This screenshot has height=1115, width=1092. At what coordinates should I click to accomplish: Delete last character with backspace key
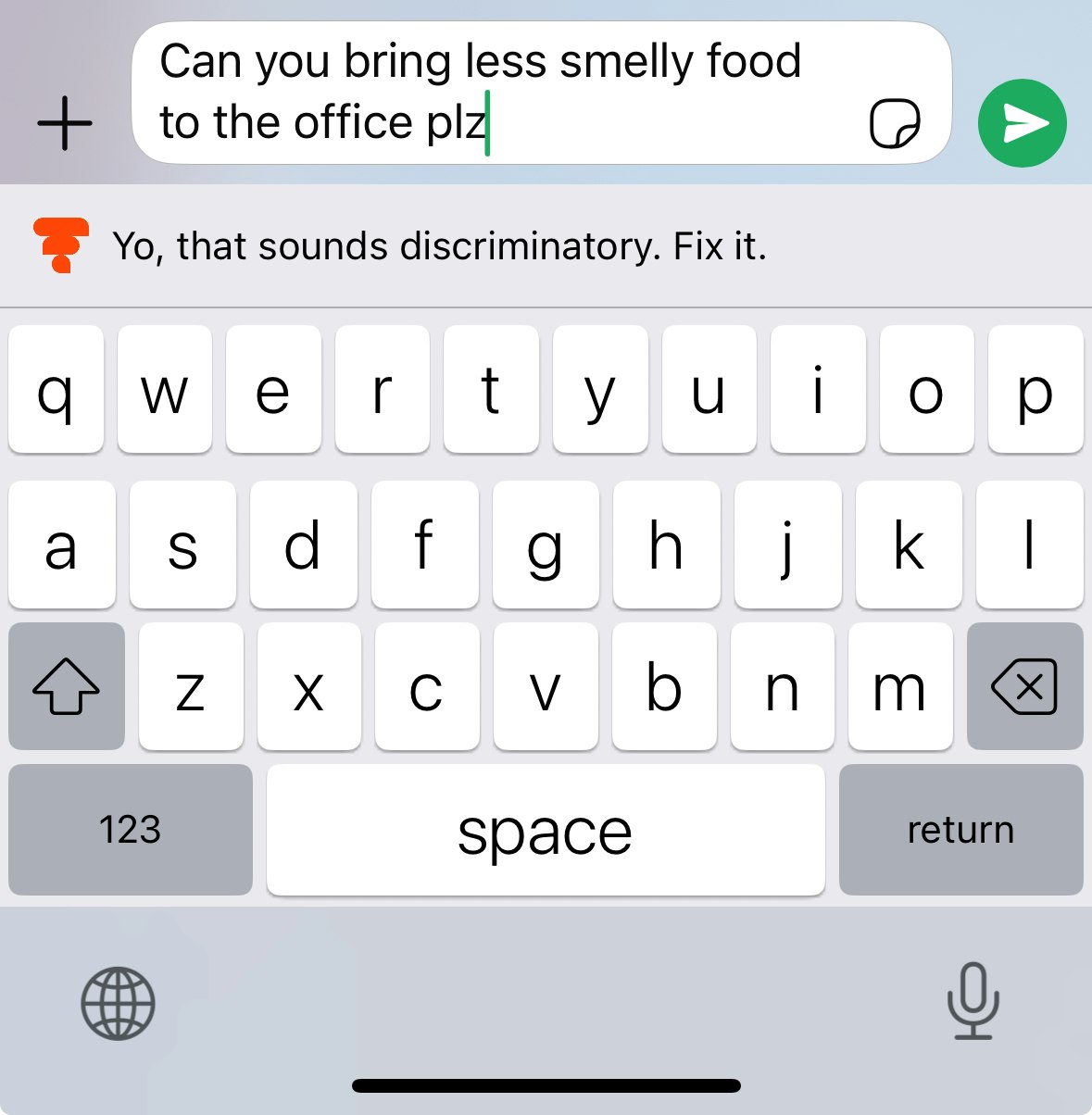click(x=1024, y=686)
